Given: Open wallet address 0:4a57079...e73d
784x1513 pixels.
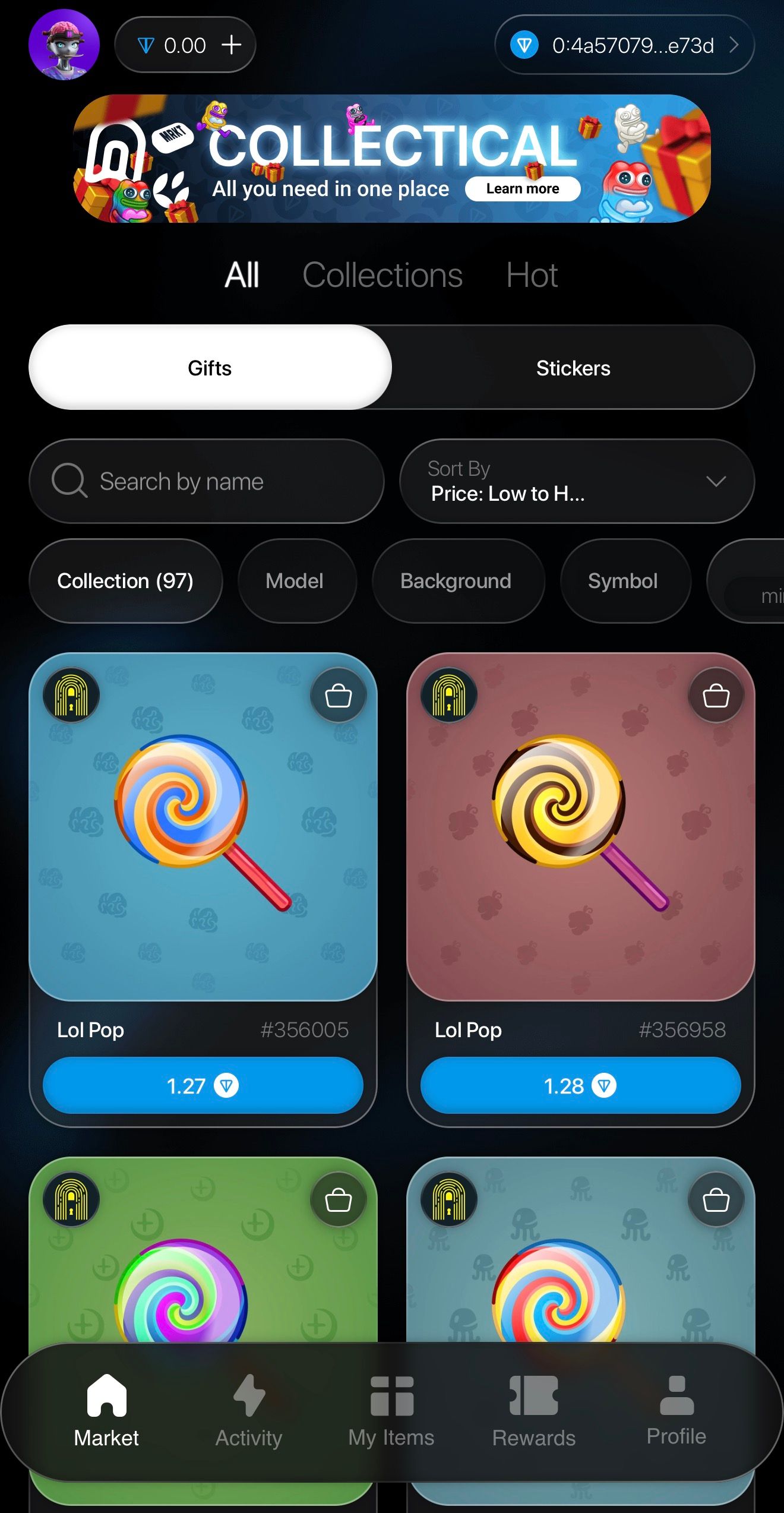Looking at the screenshot, I should click(624, 45).
